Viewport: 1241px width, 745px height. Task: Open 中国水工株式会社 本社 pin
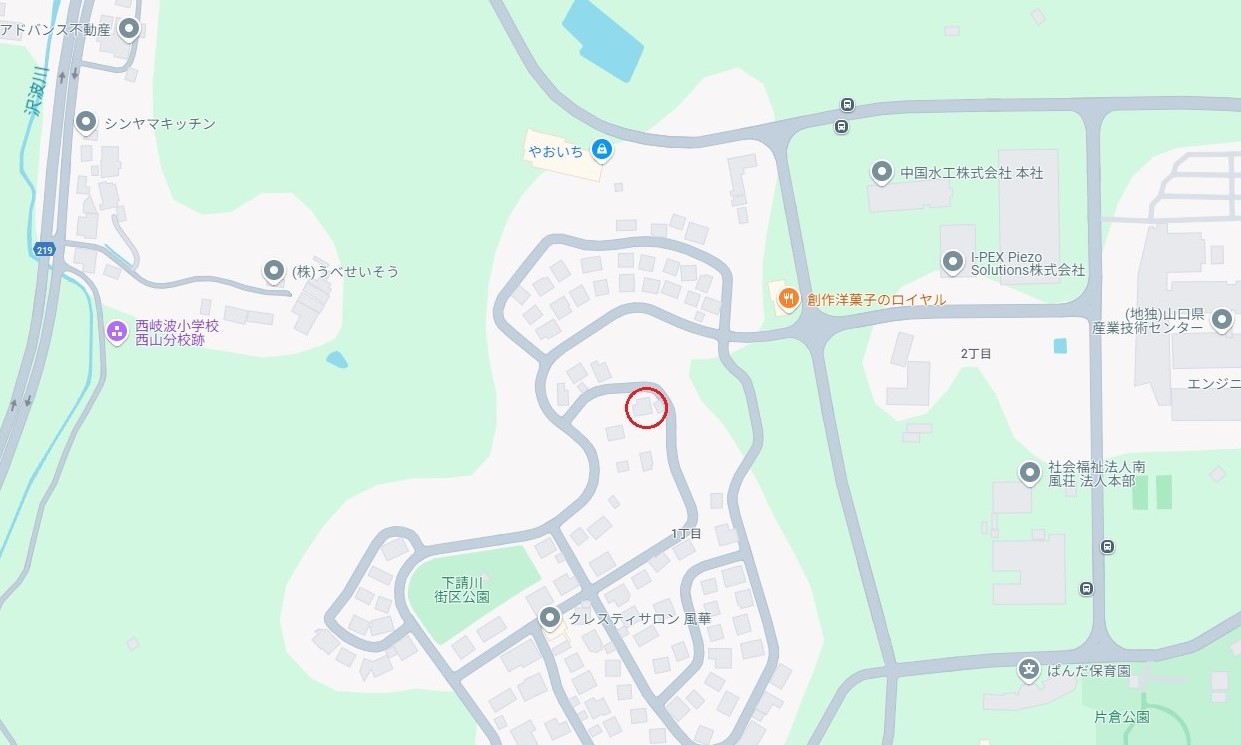[x=881, y=172]
